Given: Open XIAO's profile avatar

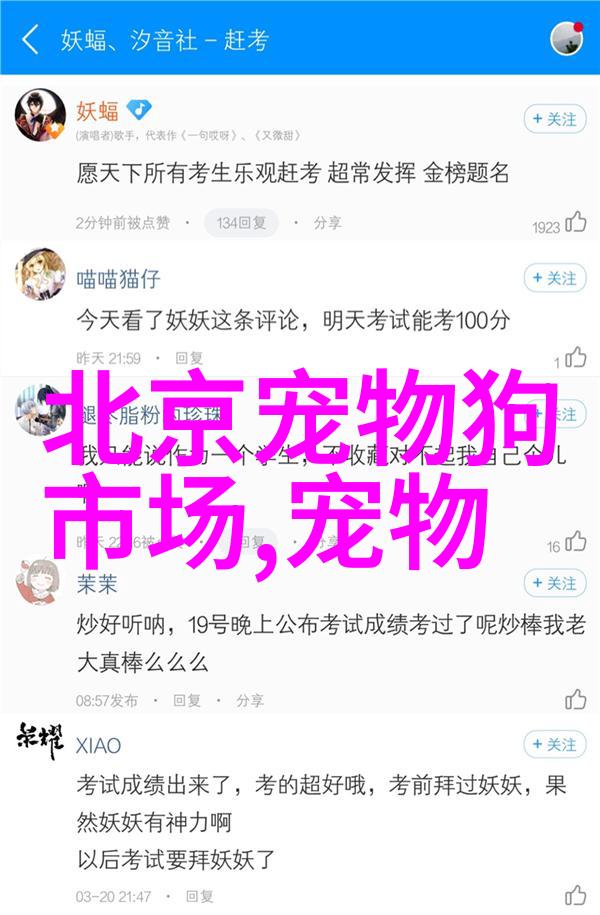Looking at the screenshot, I should pyautogui.click(x=40, y=741).
